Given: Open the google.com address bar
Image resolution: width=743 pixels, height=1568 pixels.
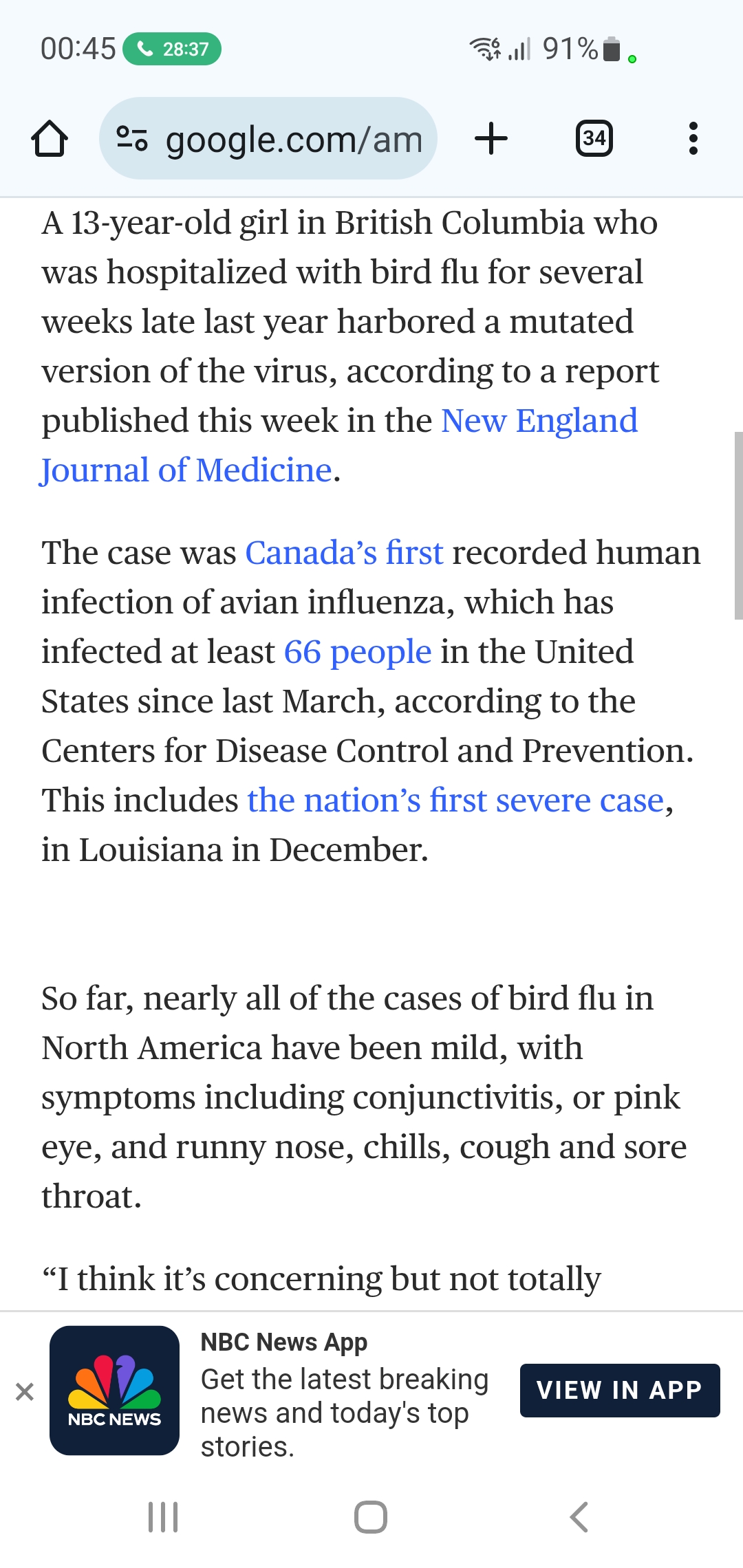Looking at the screenshot, I should click(x=268, y=139).
